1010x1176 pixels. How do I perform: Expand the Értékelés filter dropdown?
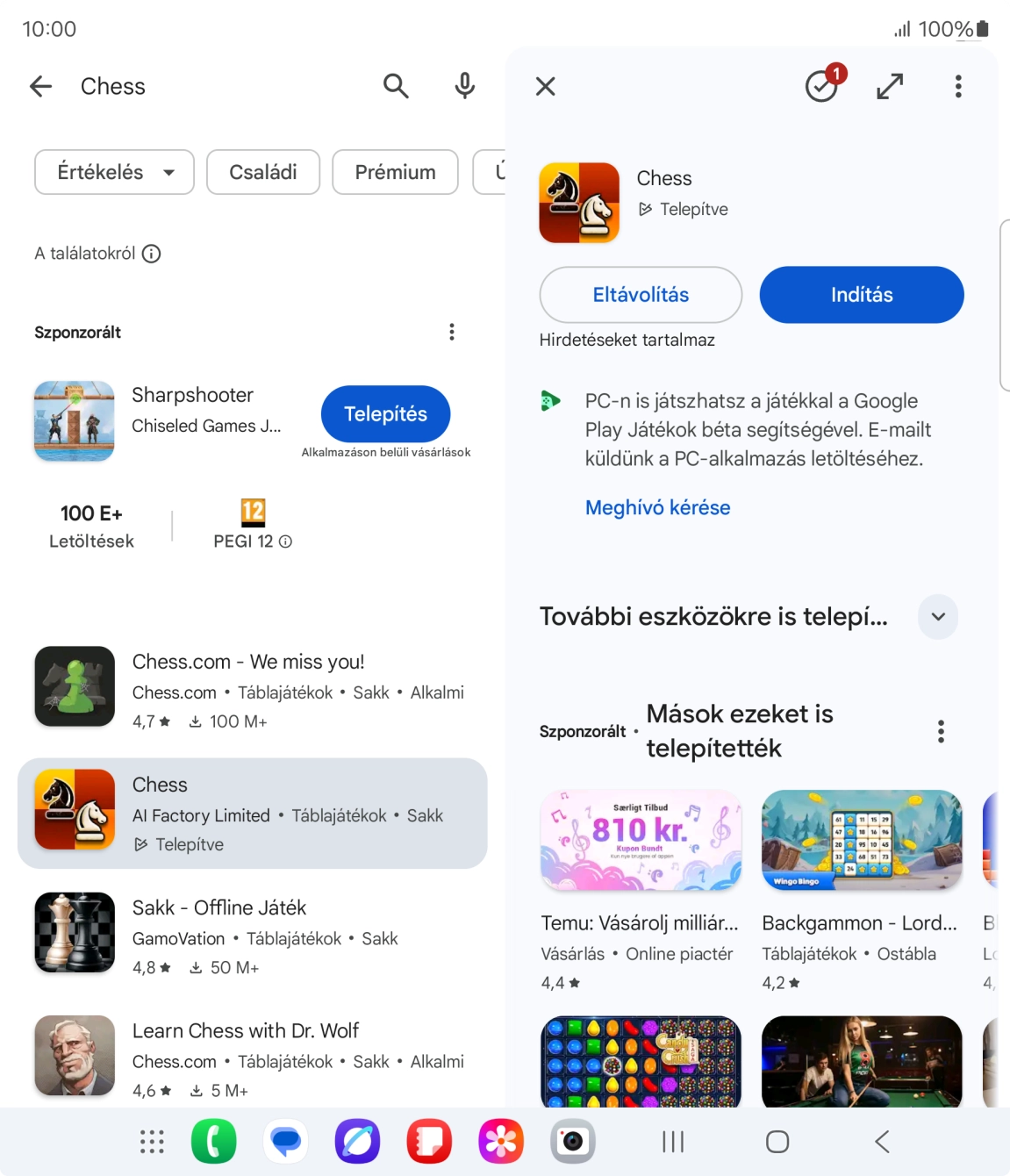[113, 172]
